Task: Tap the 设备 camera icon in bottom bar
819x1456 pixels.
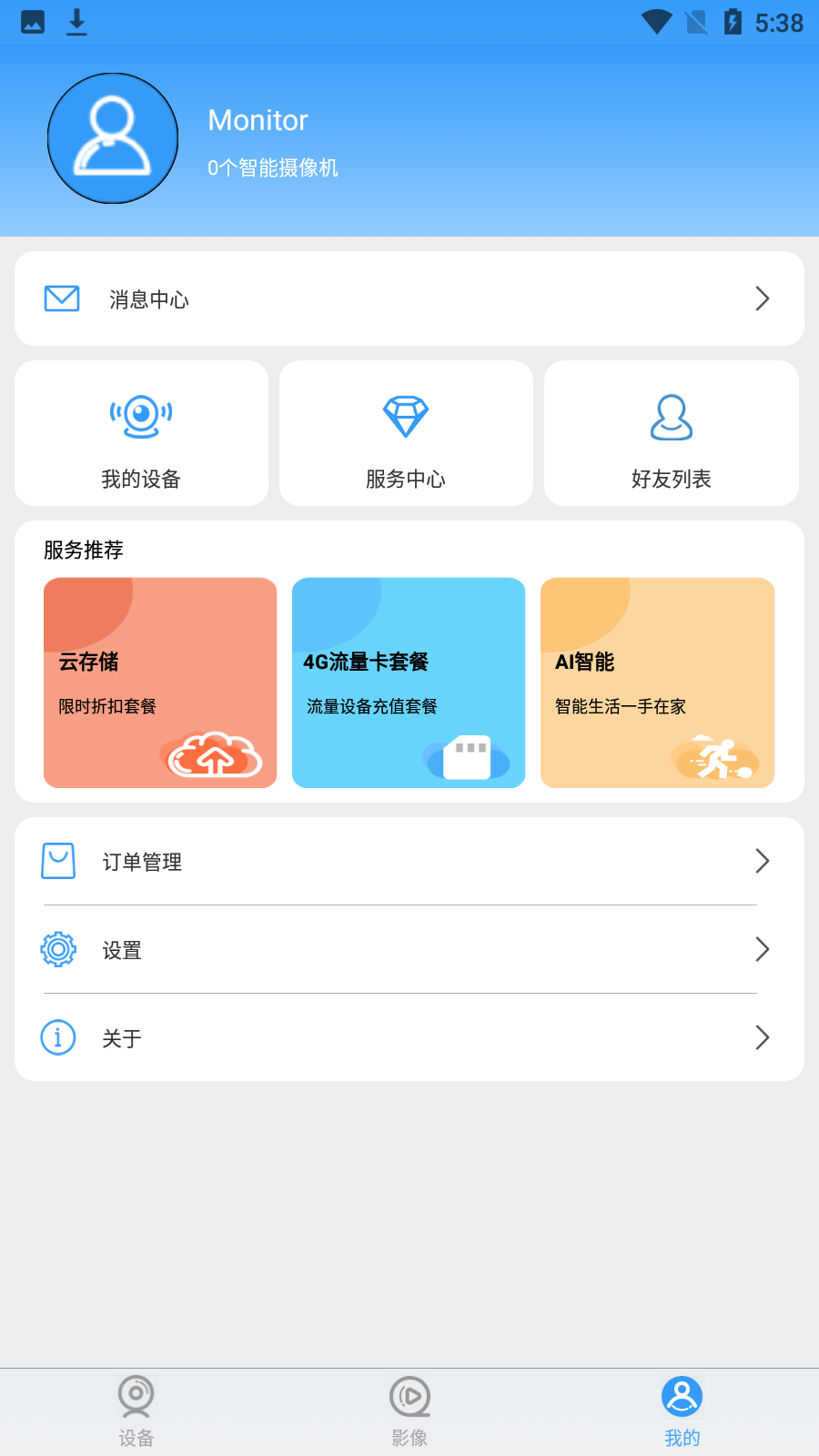Action: 136,1397
